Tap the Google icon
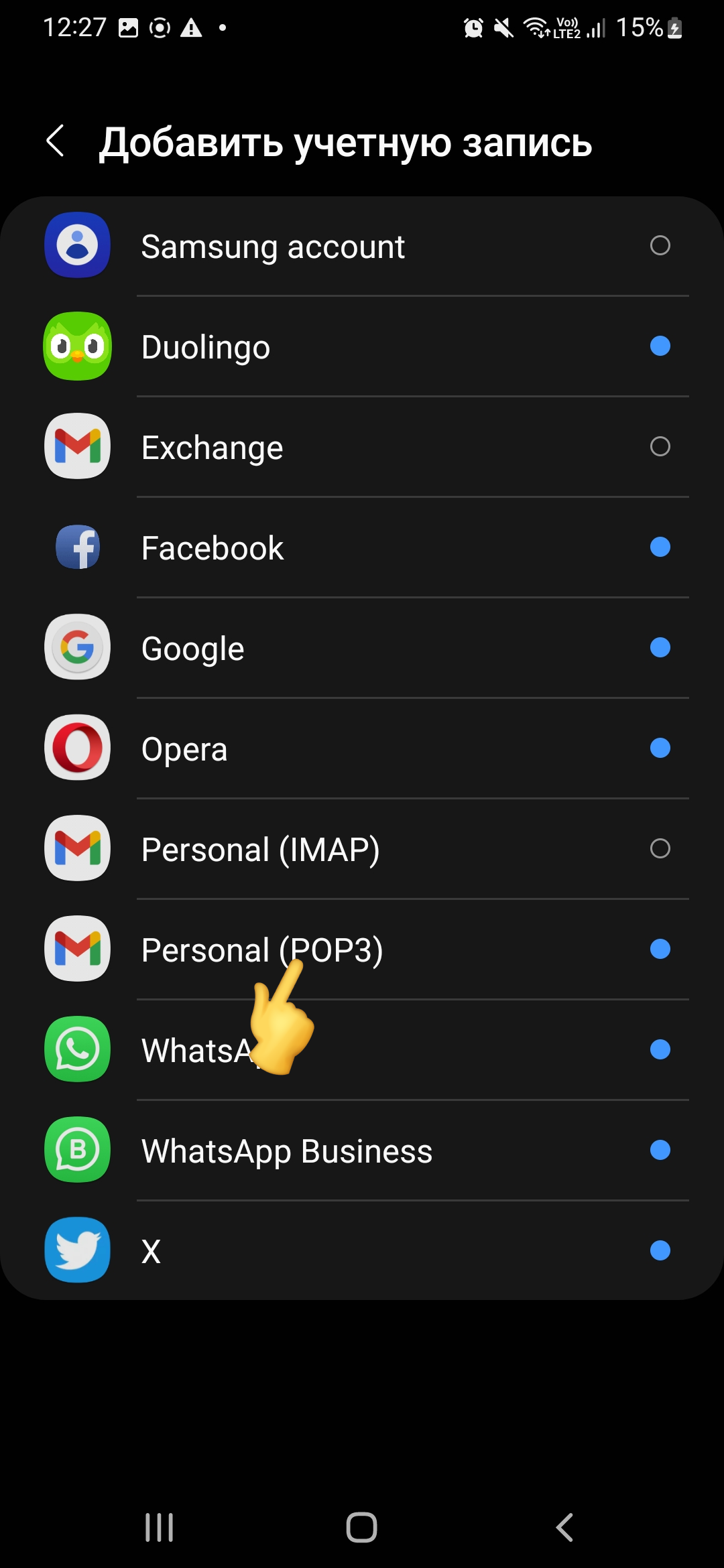The height and width of the screenshot is (1568, 724). [x=76, y=647]
